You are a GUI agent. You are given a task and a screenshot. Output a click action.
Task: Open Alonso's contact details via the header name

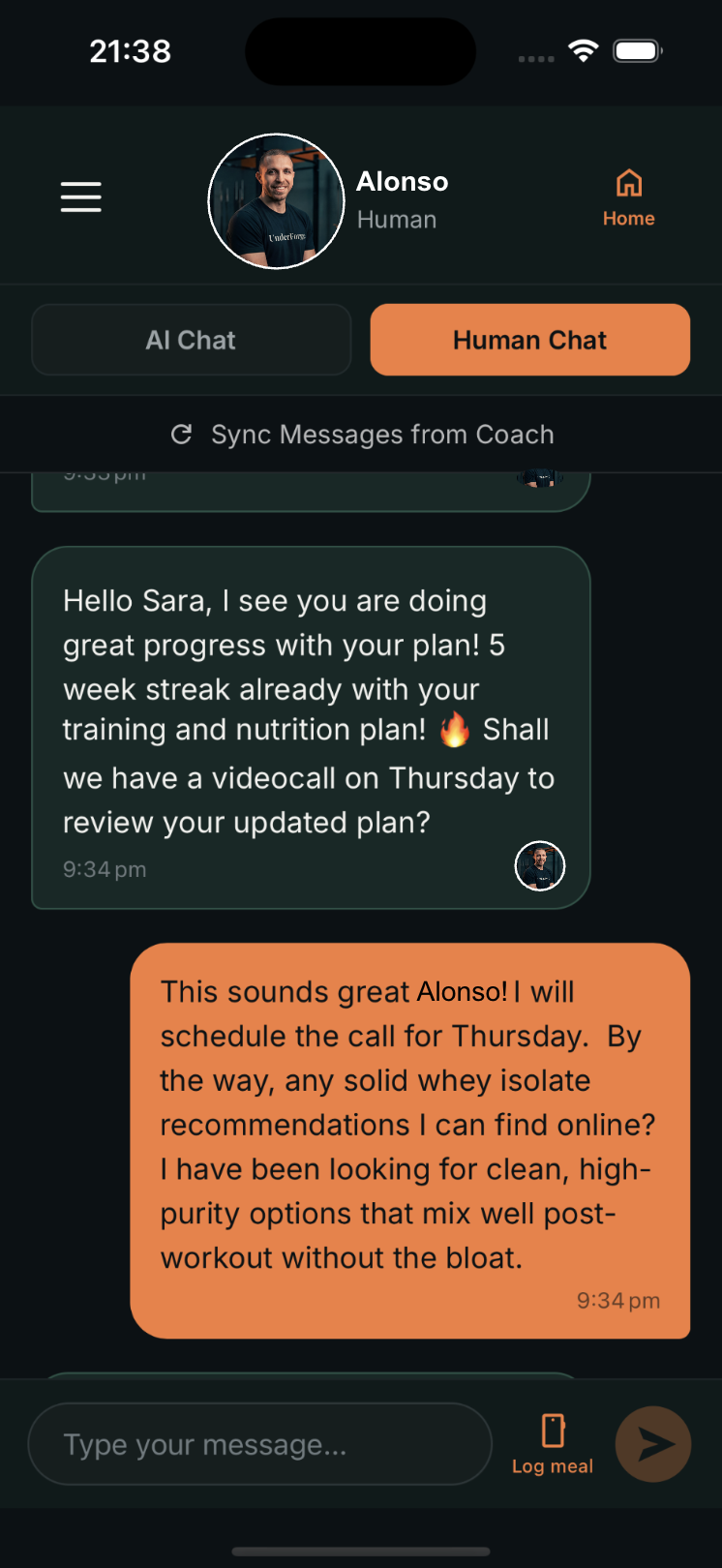[x=402, y=181]
